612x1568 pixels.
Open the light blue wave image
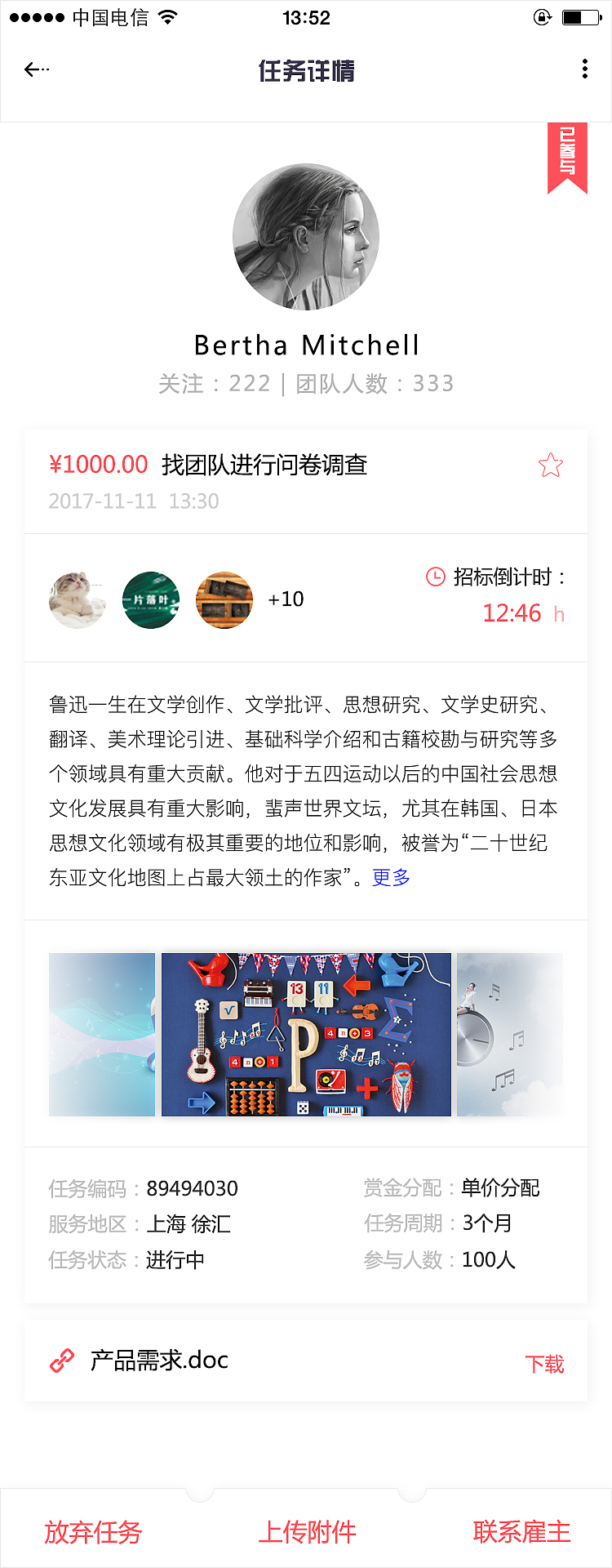[102, 1035]
